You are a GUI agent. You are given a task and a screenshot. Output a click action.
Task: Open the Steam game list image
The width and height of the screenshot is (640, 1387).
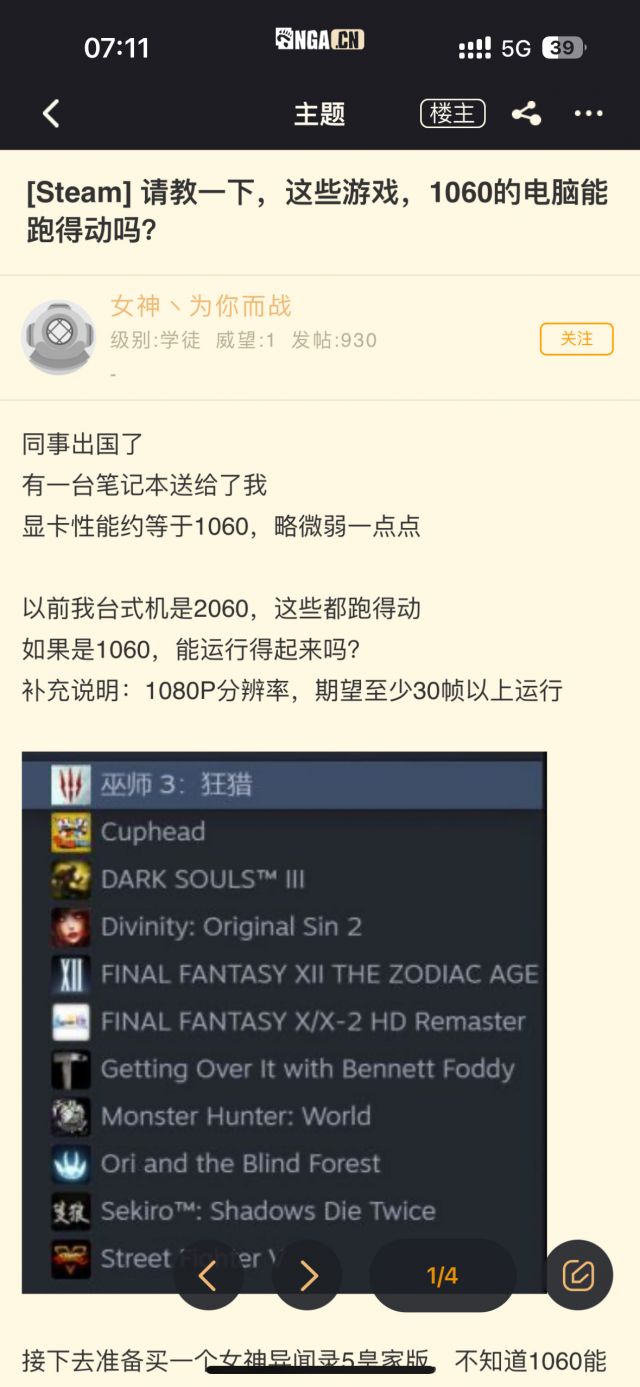click(284, 1000)
